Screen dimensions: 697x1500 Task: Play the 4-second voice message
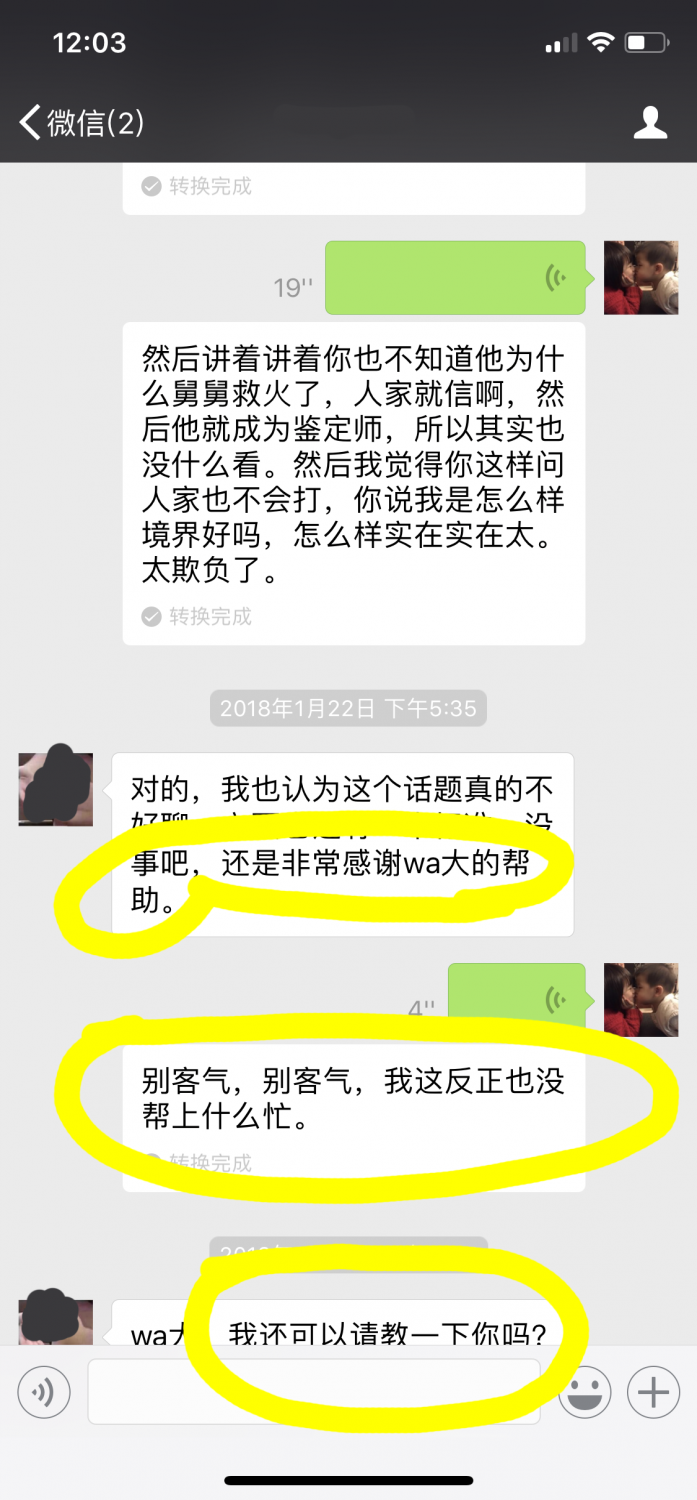516,997
